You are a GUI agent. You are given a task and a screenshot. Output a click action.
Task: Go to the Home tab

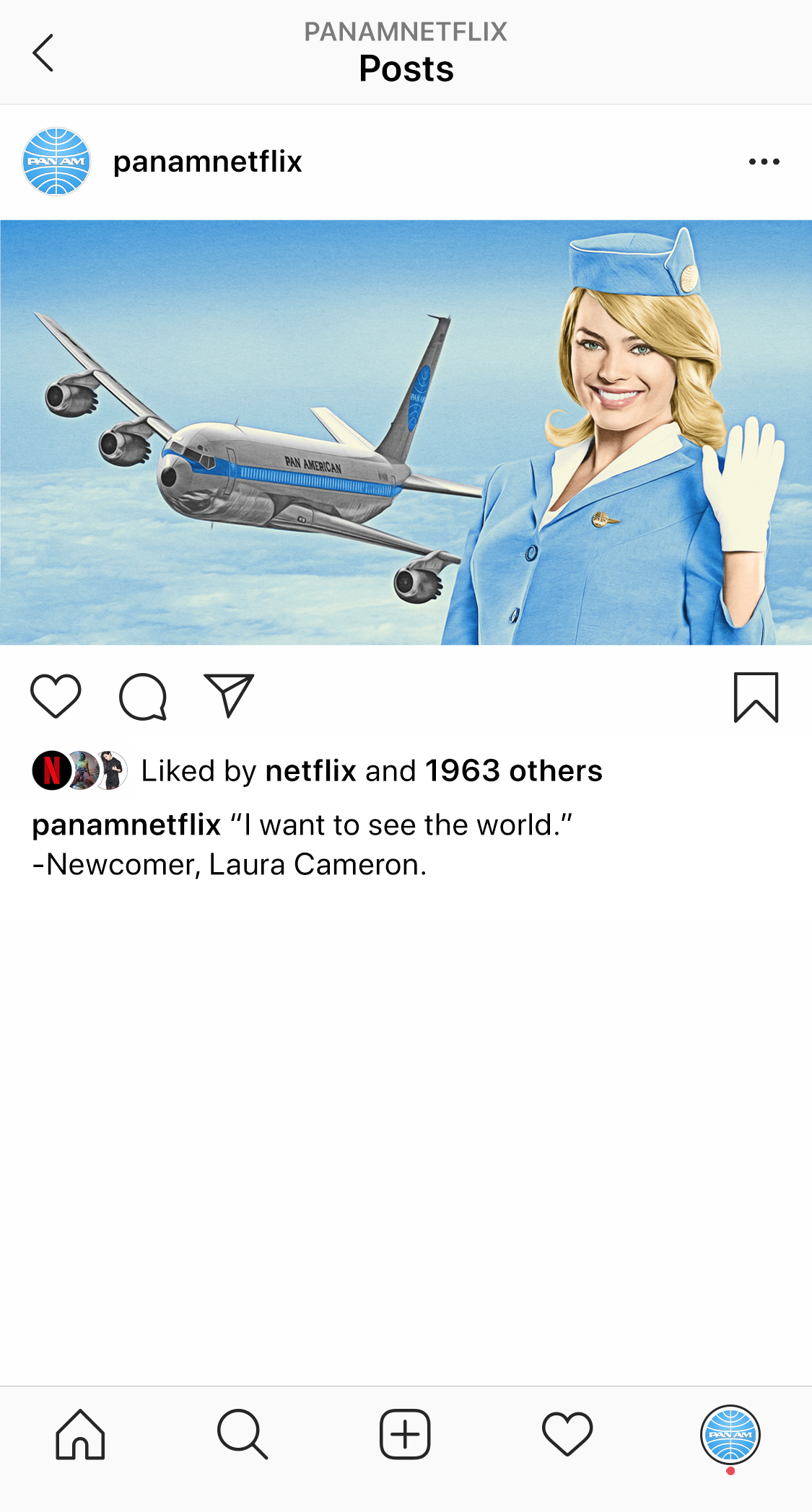point(80,1434)
